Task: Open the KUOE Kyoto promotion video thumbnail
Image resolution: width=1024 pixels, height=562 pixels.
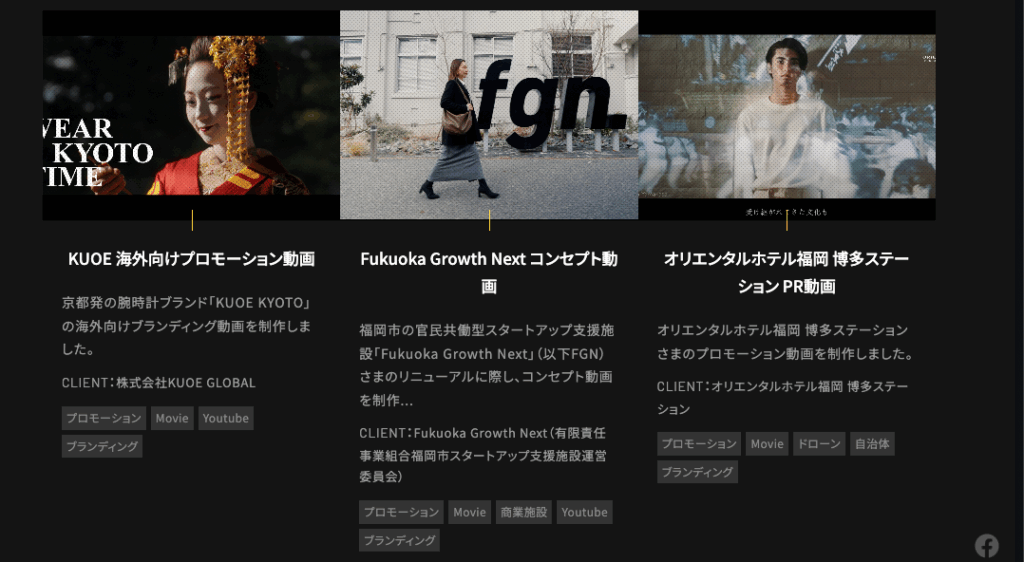Action: pyautogui.click(x=191, y=115)
